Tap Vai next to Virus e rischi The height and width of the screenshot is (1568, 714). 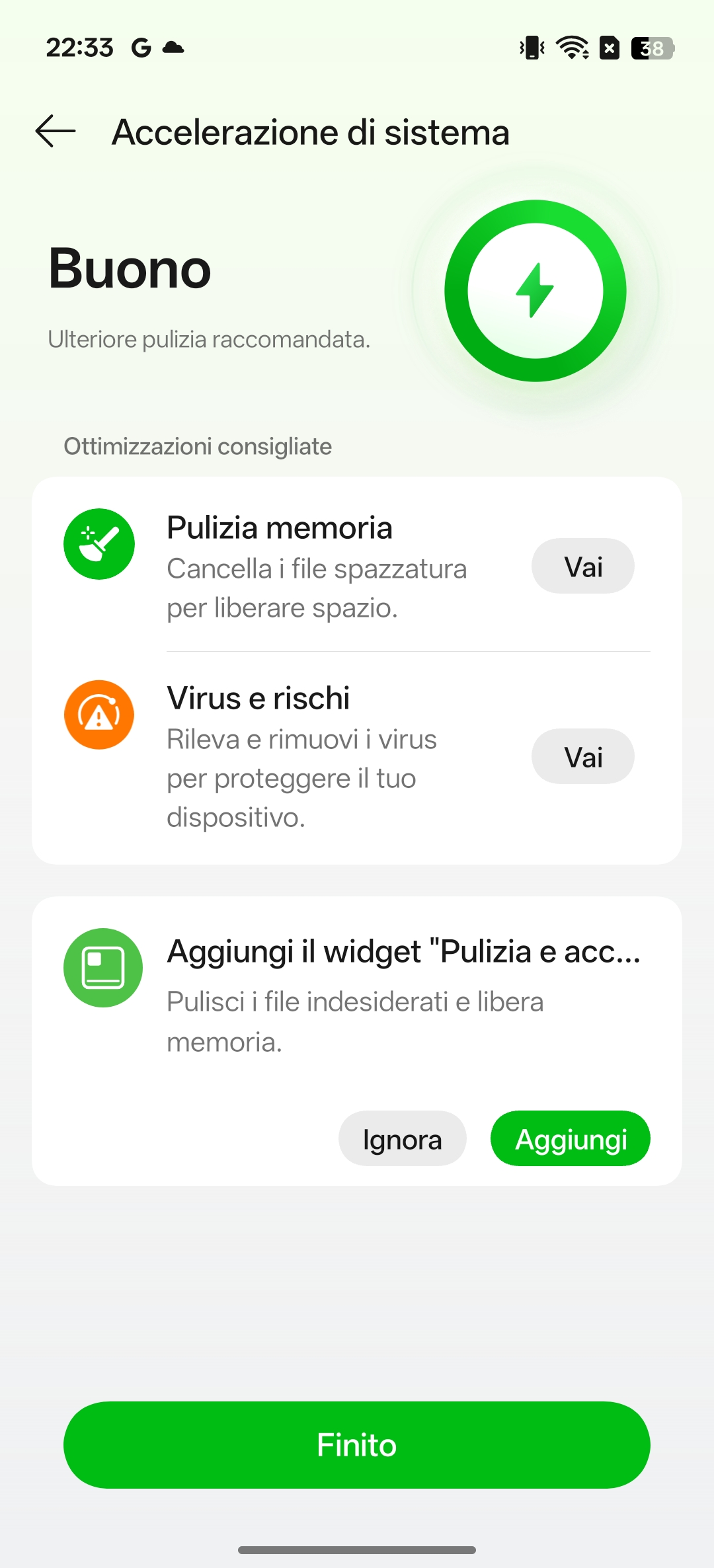582,757
